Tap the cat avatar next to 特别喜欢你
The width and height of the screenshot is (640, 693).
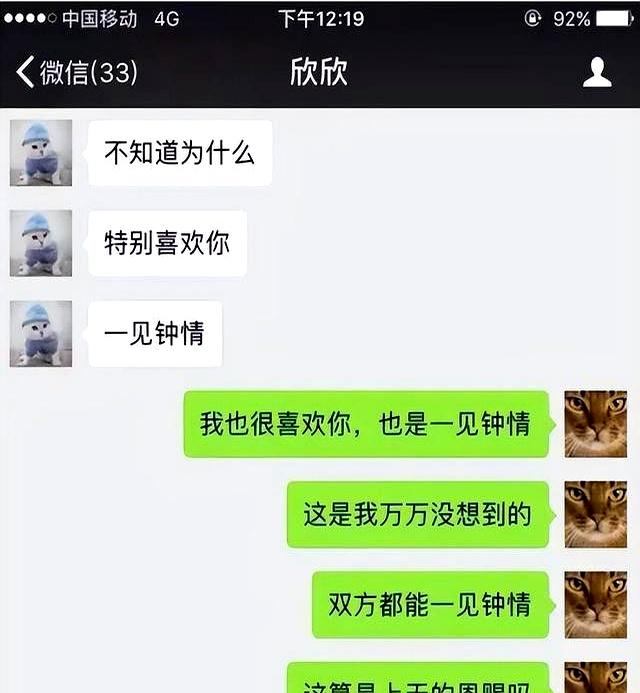click(x=41, y=243)
